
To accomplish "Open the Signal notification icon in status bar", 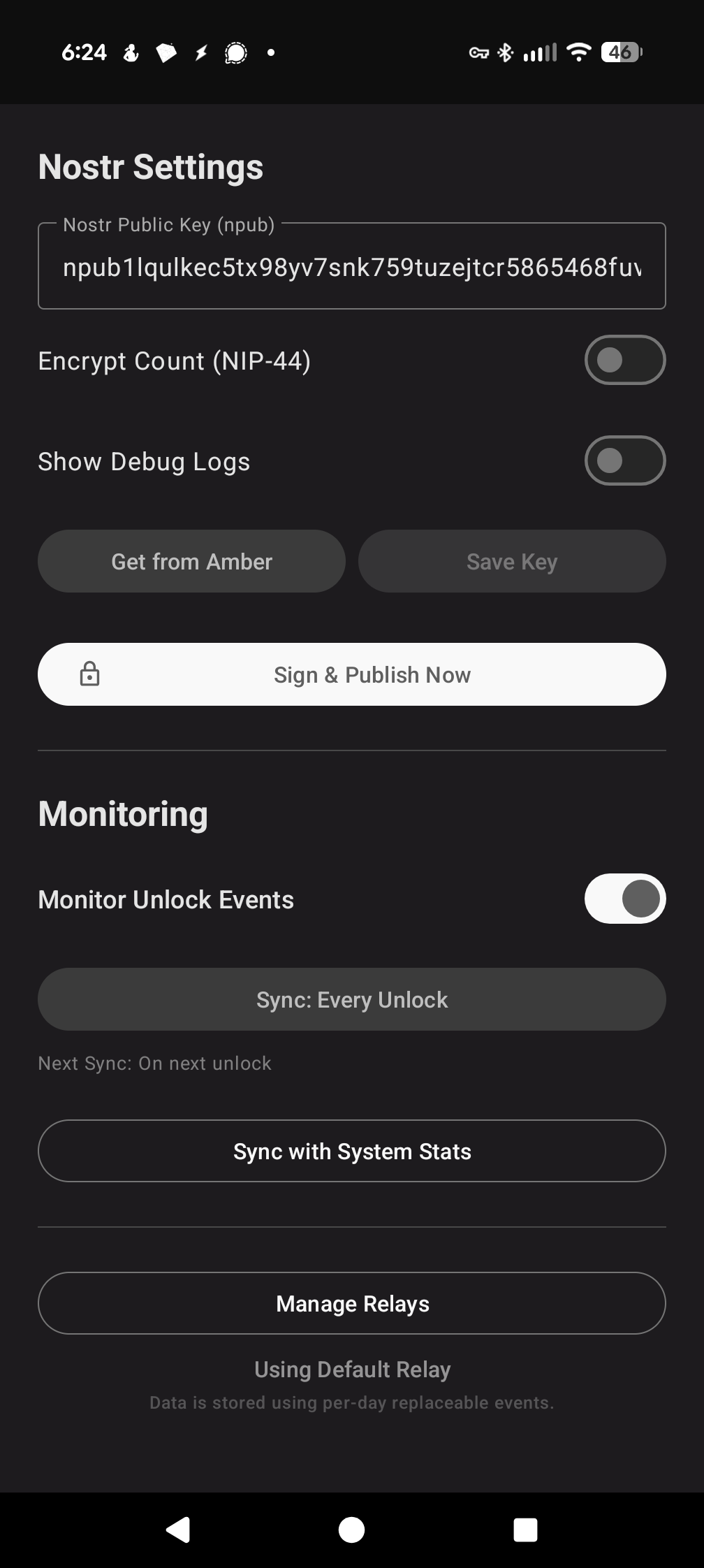I will point(236,52).
